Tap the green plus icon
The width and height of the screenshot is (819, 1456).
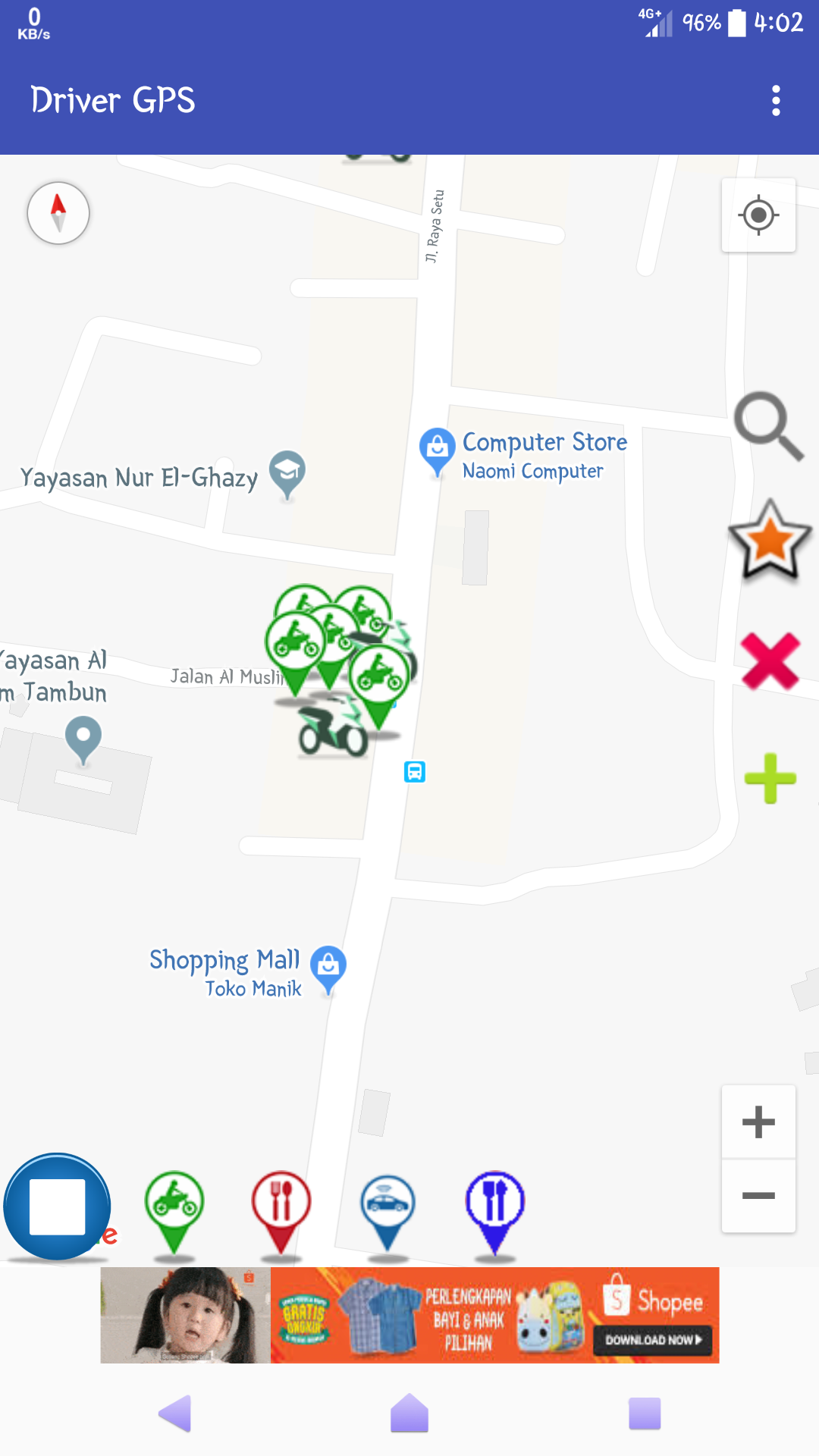(770, 778)
